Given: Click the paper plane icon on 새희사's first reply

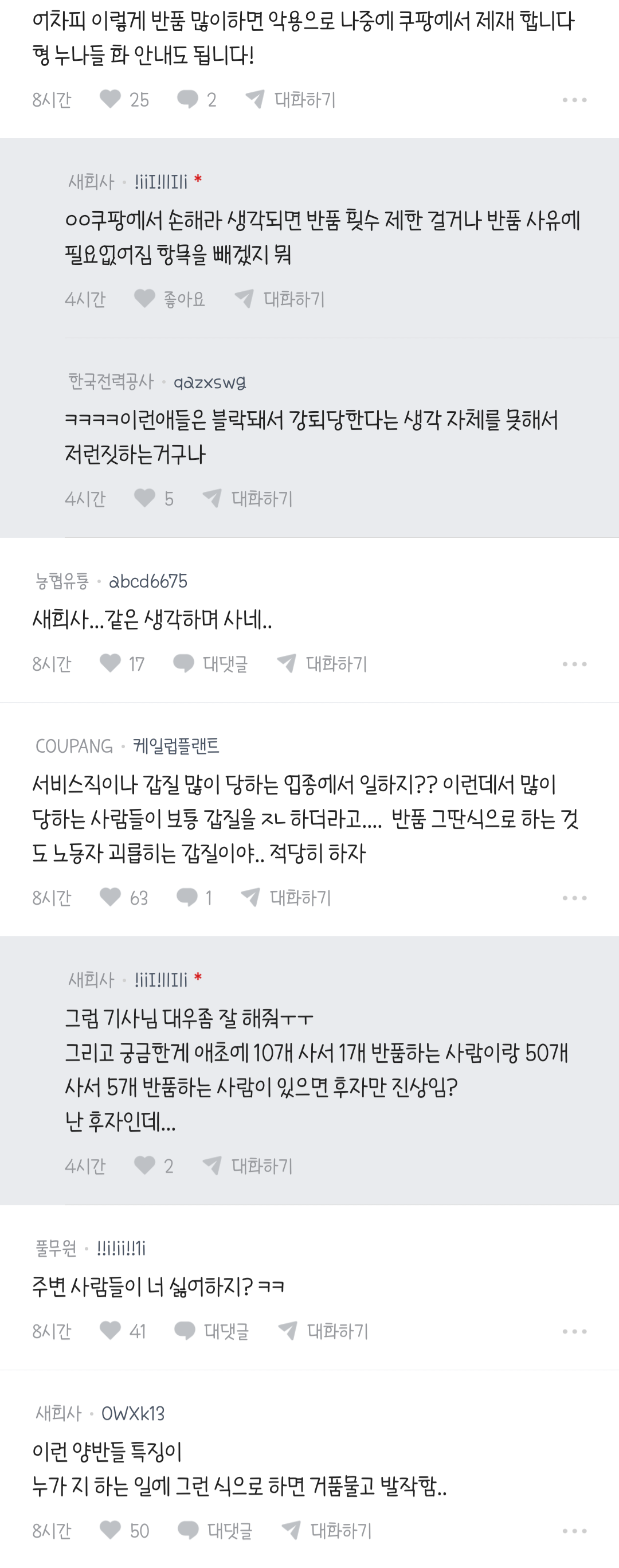Looking at the screenshot, I should [243, 299].
